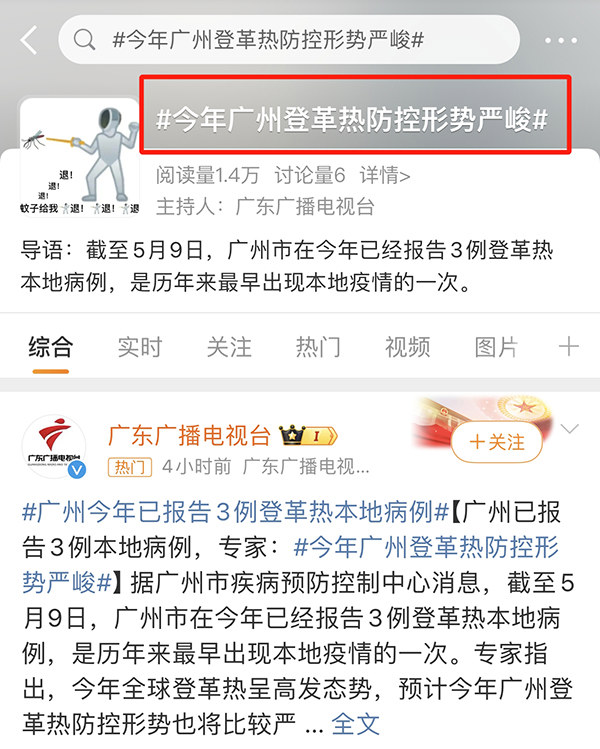Select the 综合 tab
The width and height of the screenshot is (600, 749).
click(50, 347)
